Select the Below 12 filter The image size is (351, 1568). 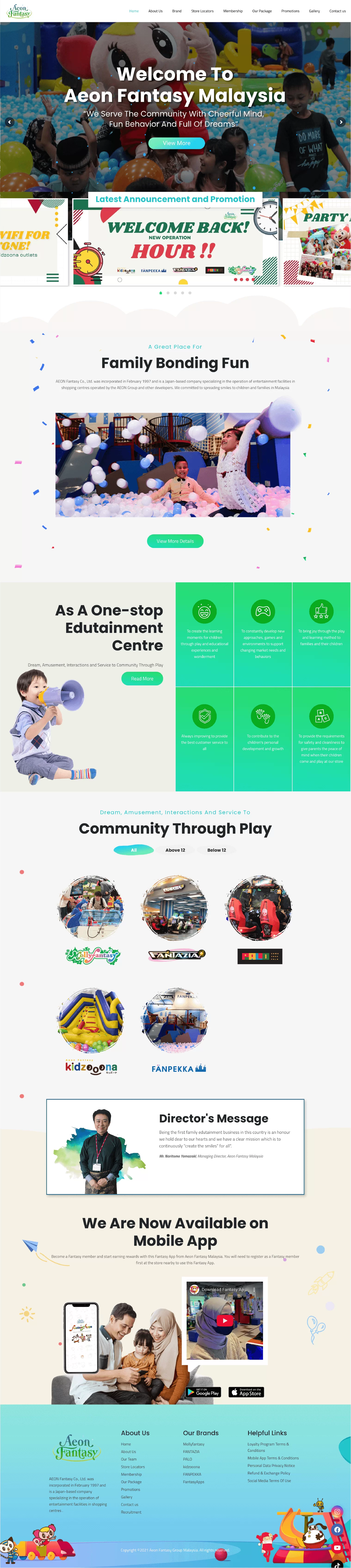(x=217, y=850)
